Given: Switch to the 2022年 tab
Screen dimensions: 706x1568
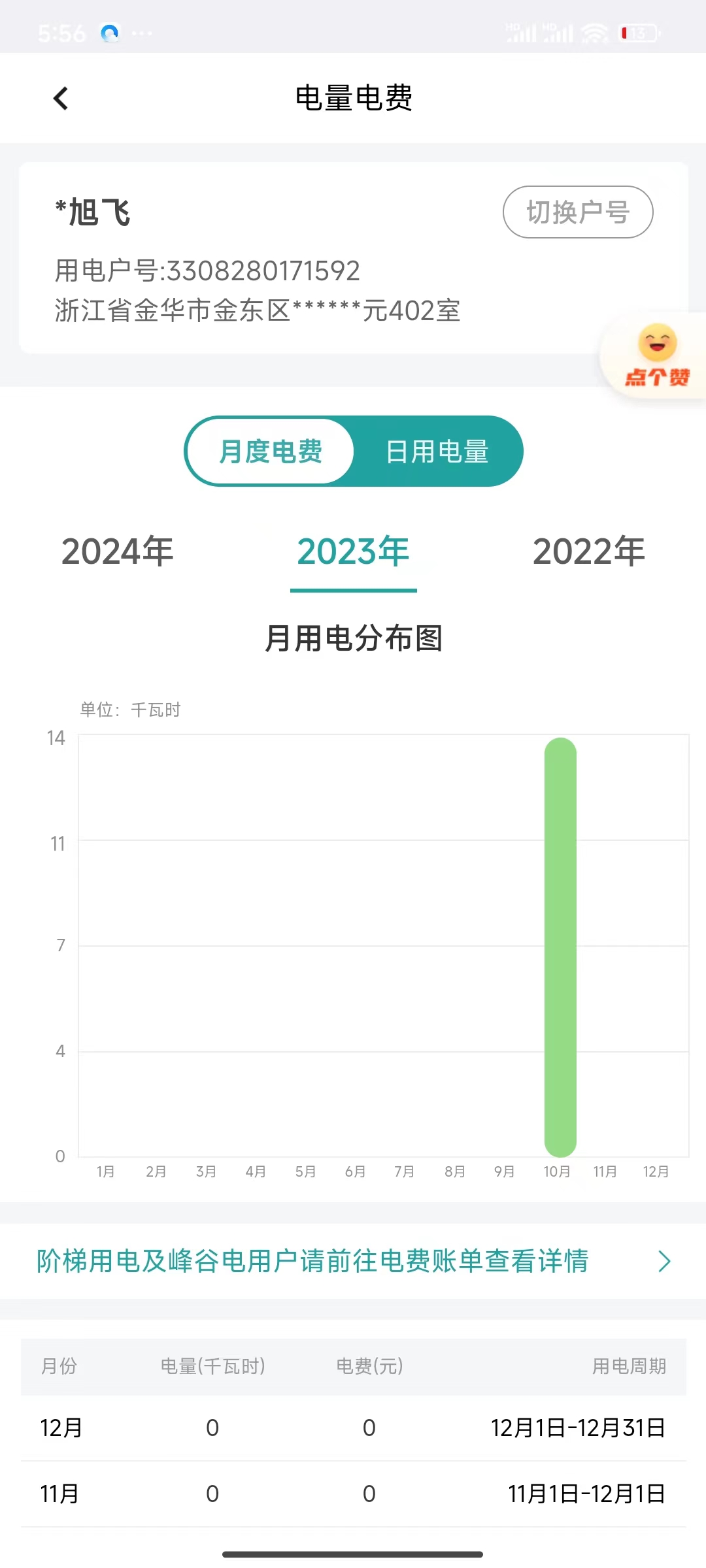Looking at the screenshot, I should [x=588, y=551].
